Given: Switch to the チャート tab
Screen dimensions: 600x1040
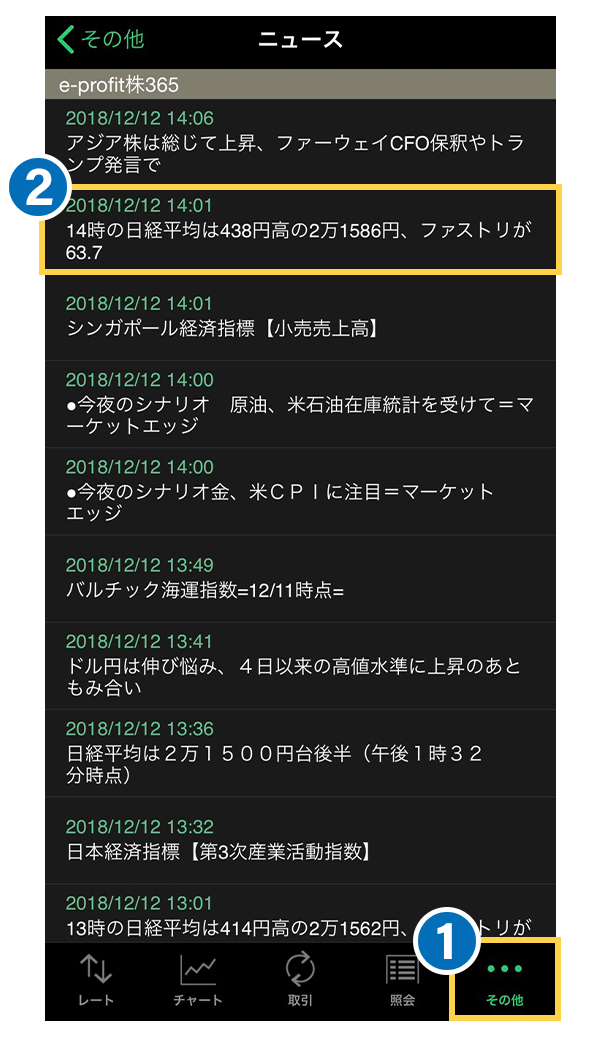Looking at the screenshot, I should pyautogui.click(x=198, y=980).
